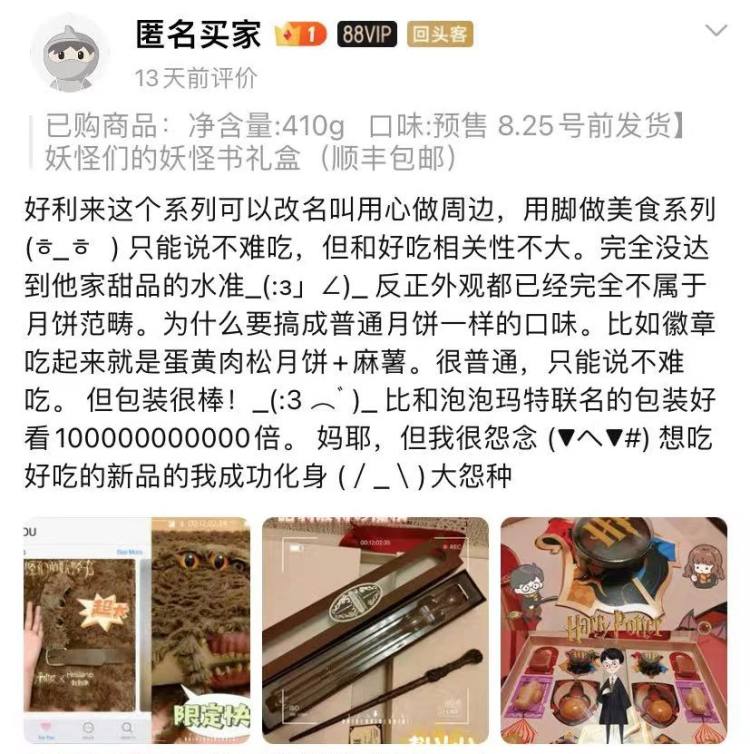The image size is (750, 754).
Task: Open the monster book review photo
Action: pyautogui.click(x=136, y=630)
